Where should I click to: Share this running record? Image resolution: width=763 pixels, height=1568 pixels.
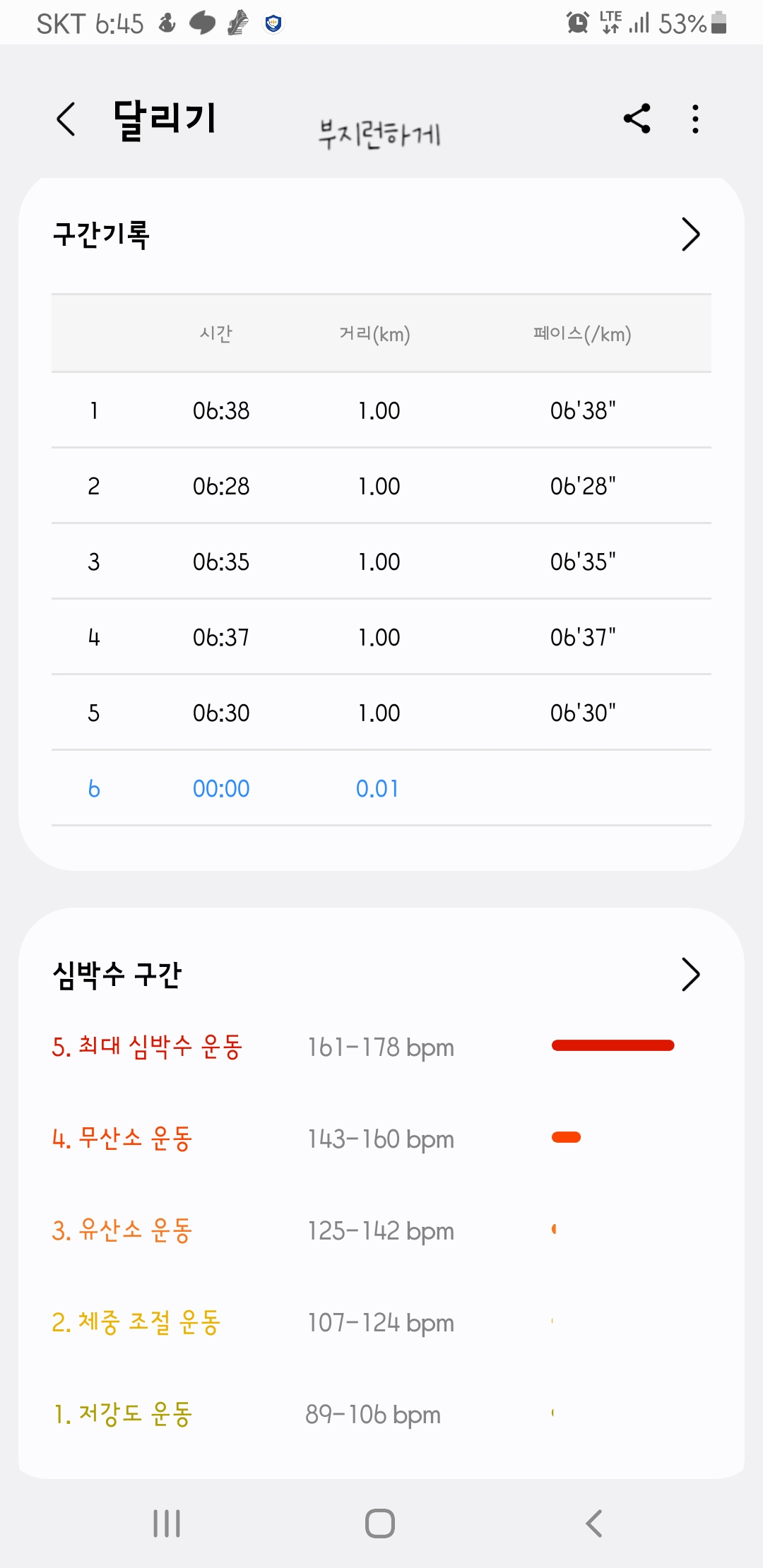637,119
